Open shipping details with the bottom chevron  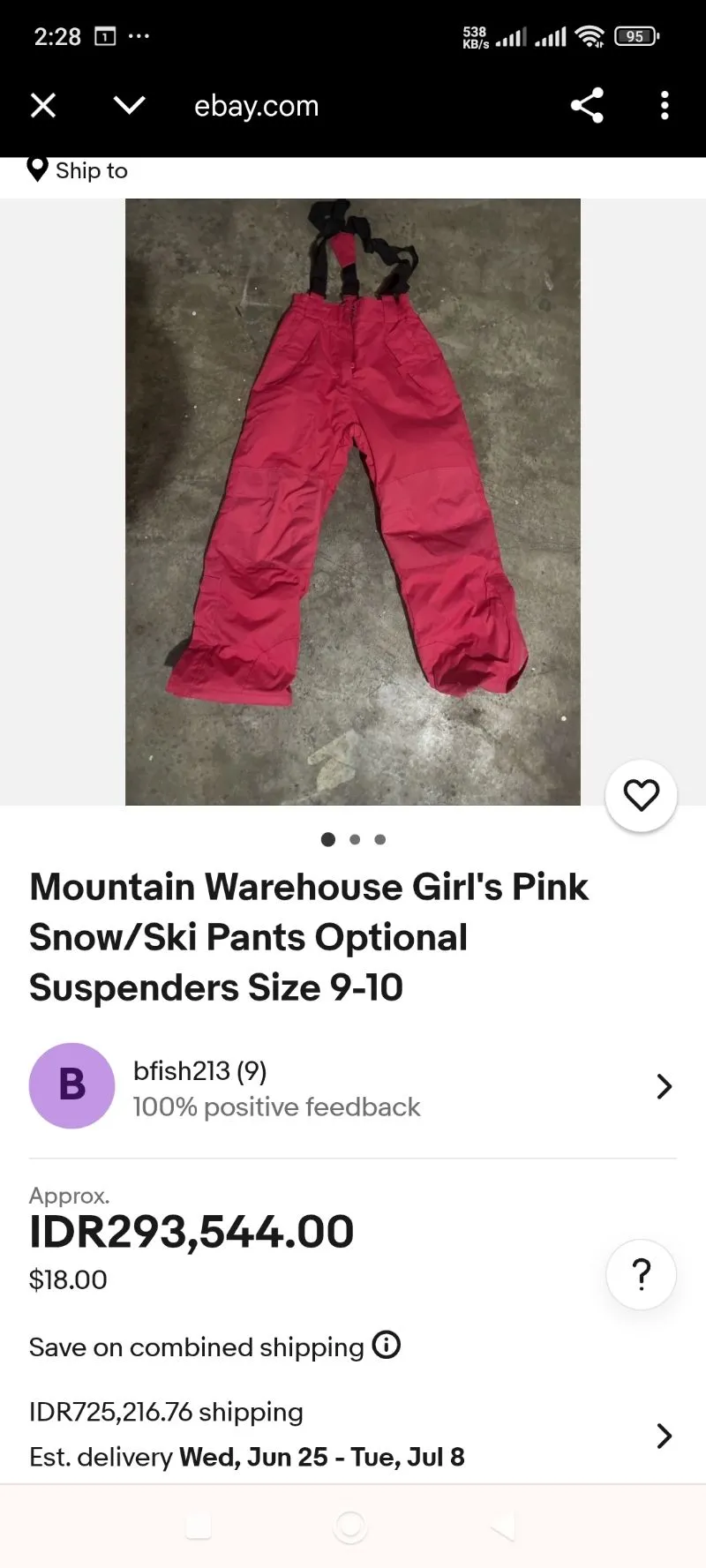pos(664,1436)
